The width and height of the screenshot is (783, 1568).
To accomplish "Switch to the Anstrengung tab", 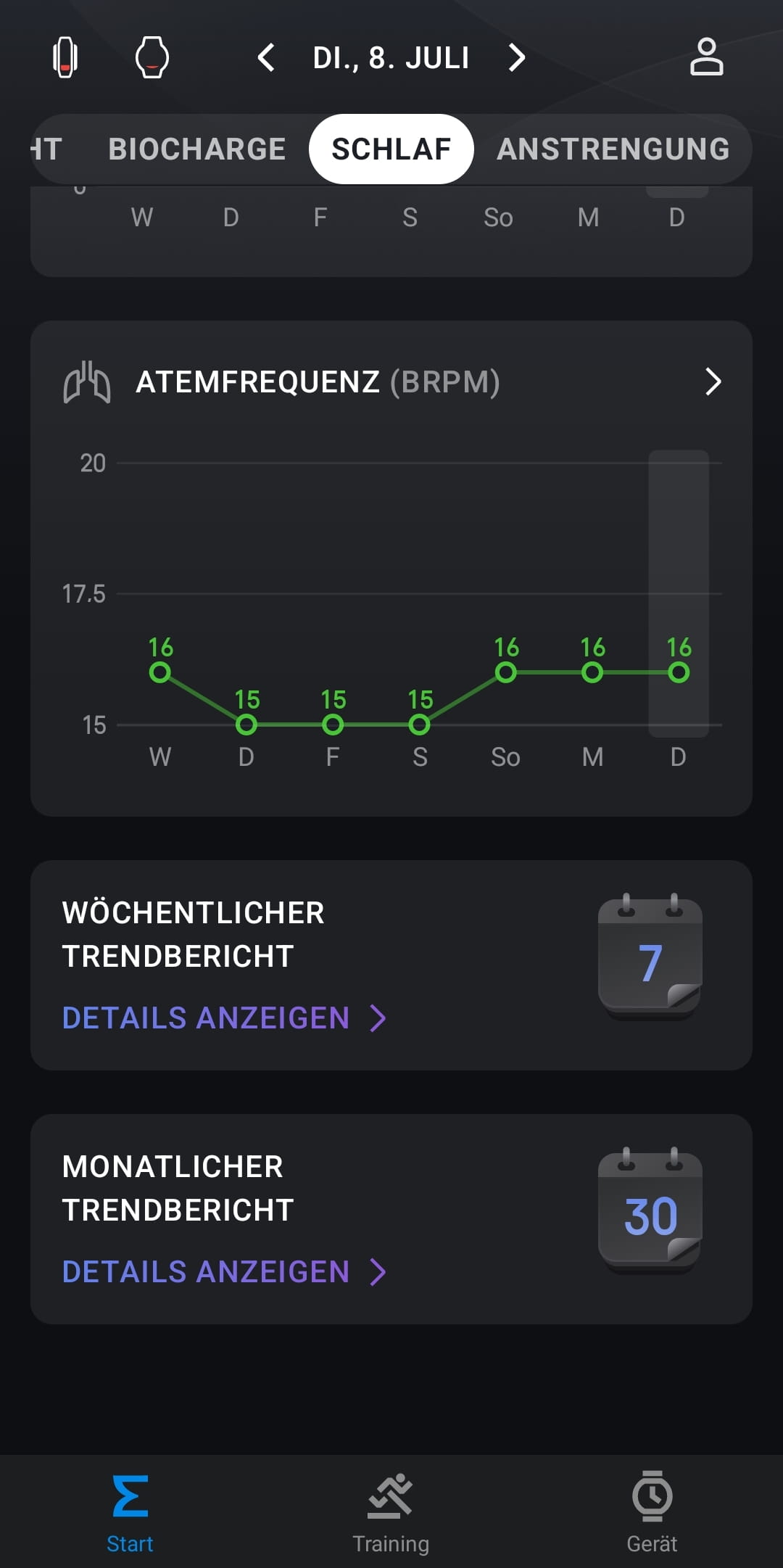I will [x=613, y=149].
